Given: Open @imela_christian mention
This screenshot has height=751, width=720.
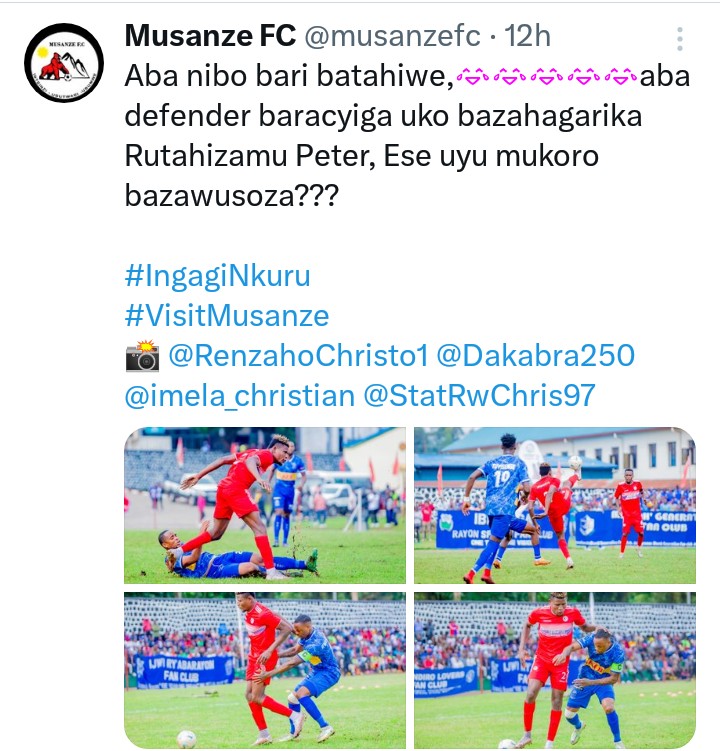Looking at the screenshot, I should pos(240,397).
